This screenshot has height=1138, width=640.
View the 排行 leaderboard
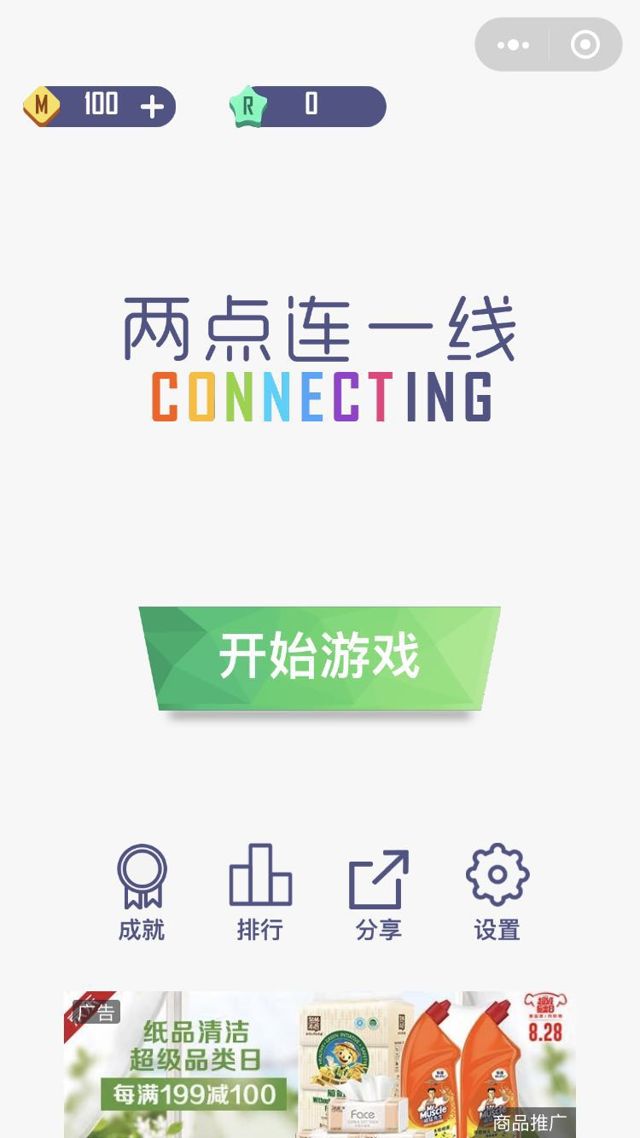coord(260,892)
